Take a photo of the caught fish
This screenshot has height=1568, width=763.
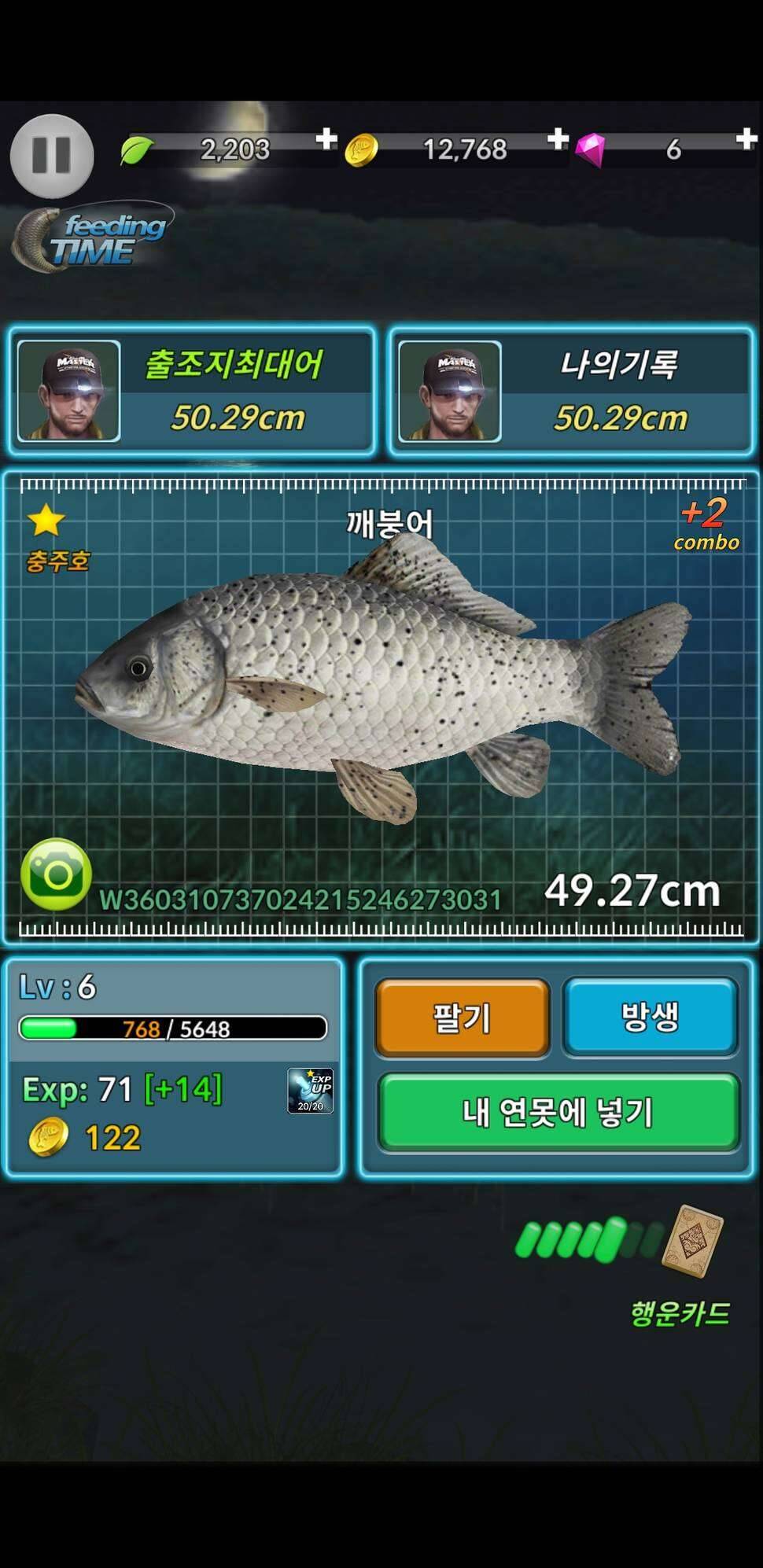[x=56, y=874]
